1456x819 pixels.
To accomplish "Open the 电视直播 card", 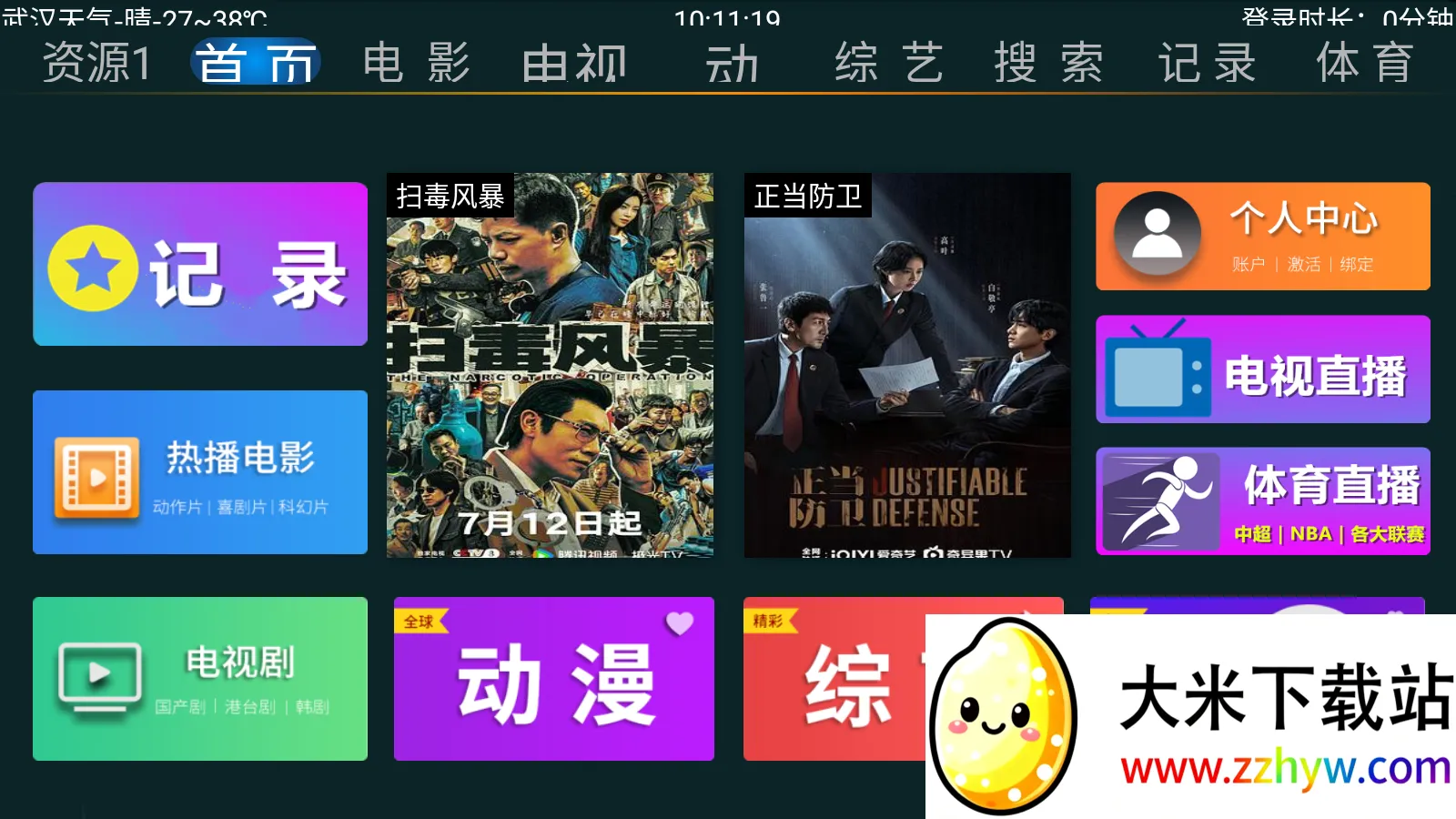I will tap(1263, 369).
